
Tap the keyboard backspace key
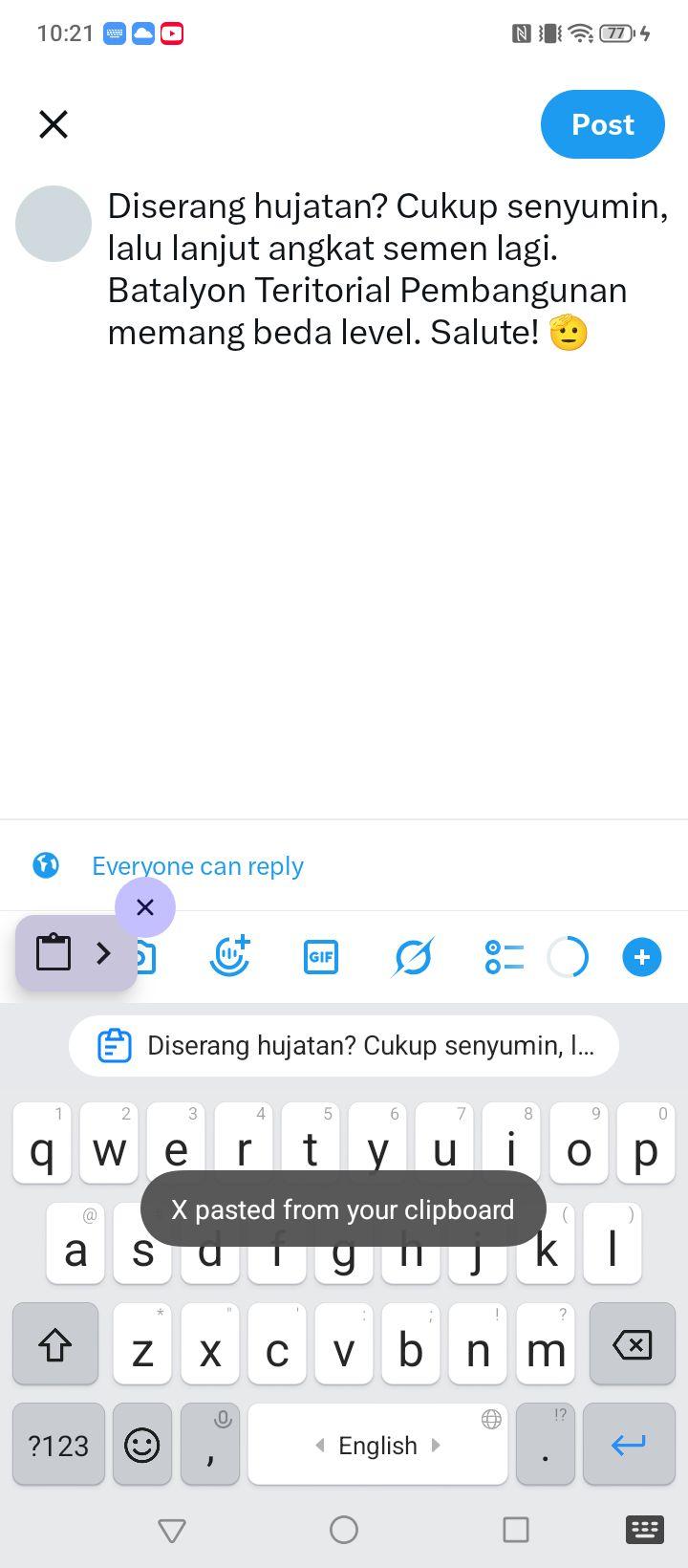coord(633,1344)
